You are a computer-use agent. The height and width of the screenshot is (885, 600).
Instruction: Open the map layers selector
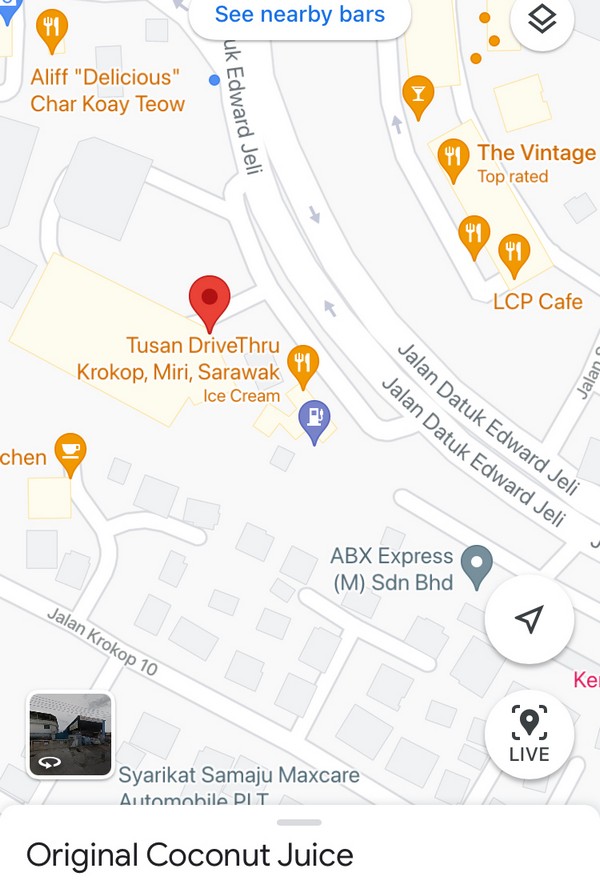pyautogui.click(x=541, y=20)
